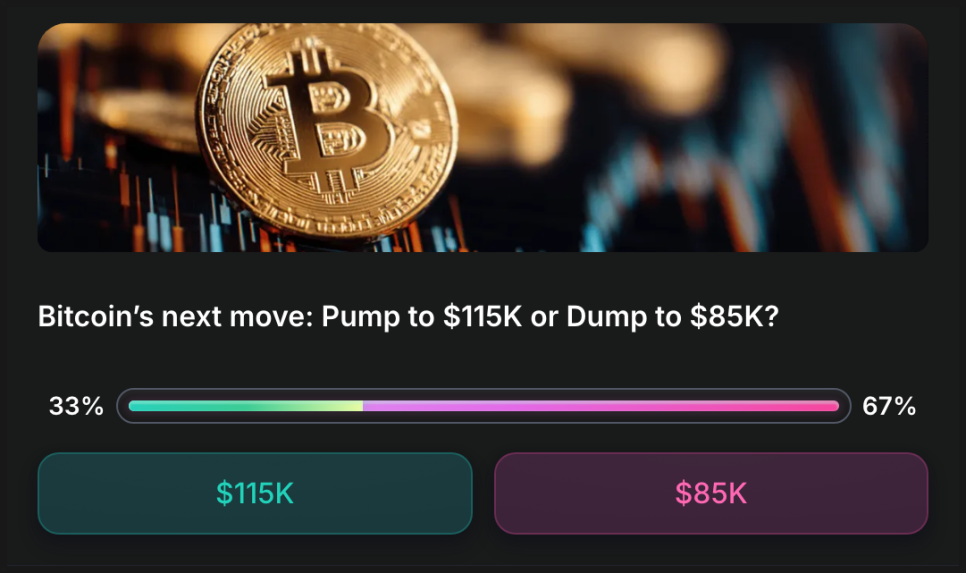Screen dimensions: 966x573
Task: Vote for the $115K pump option
Action: [x=254, y=493]
